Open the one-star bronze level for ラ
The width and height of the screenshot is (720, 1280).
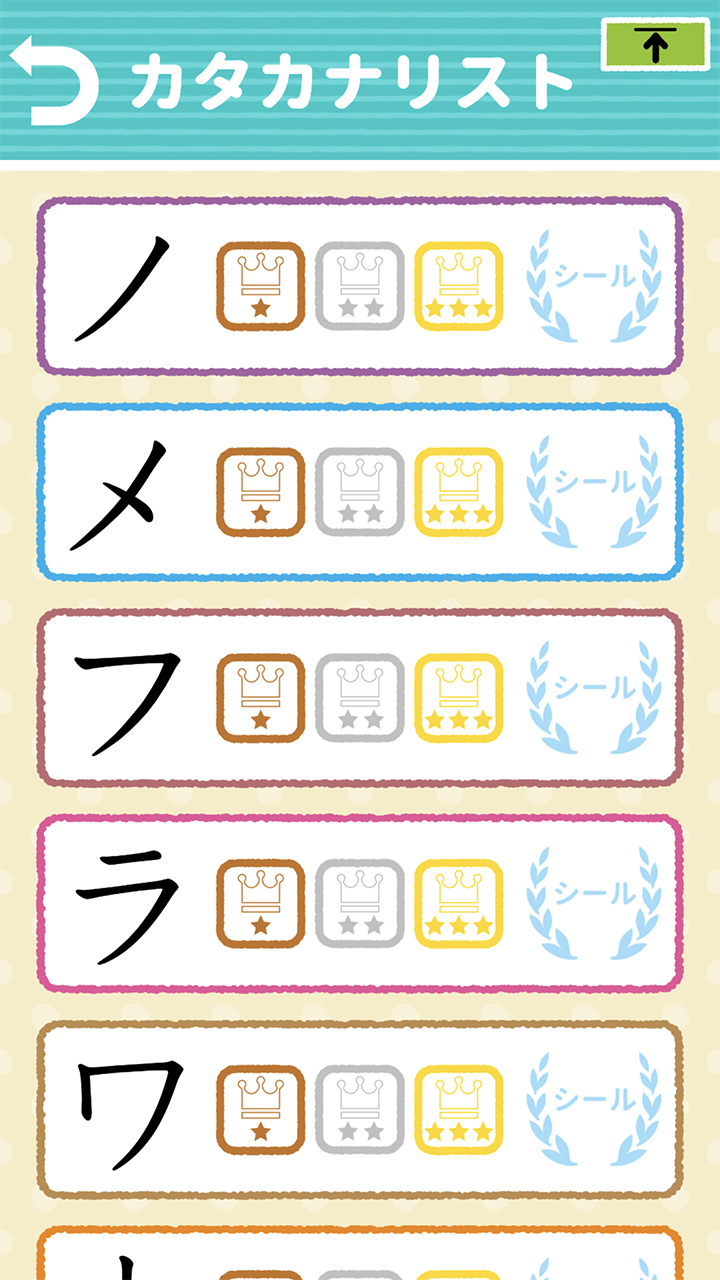click(x=260, y=904)
